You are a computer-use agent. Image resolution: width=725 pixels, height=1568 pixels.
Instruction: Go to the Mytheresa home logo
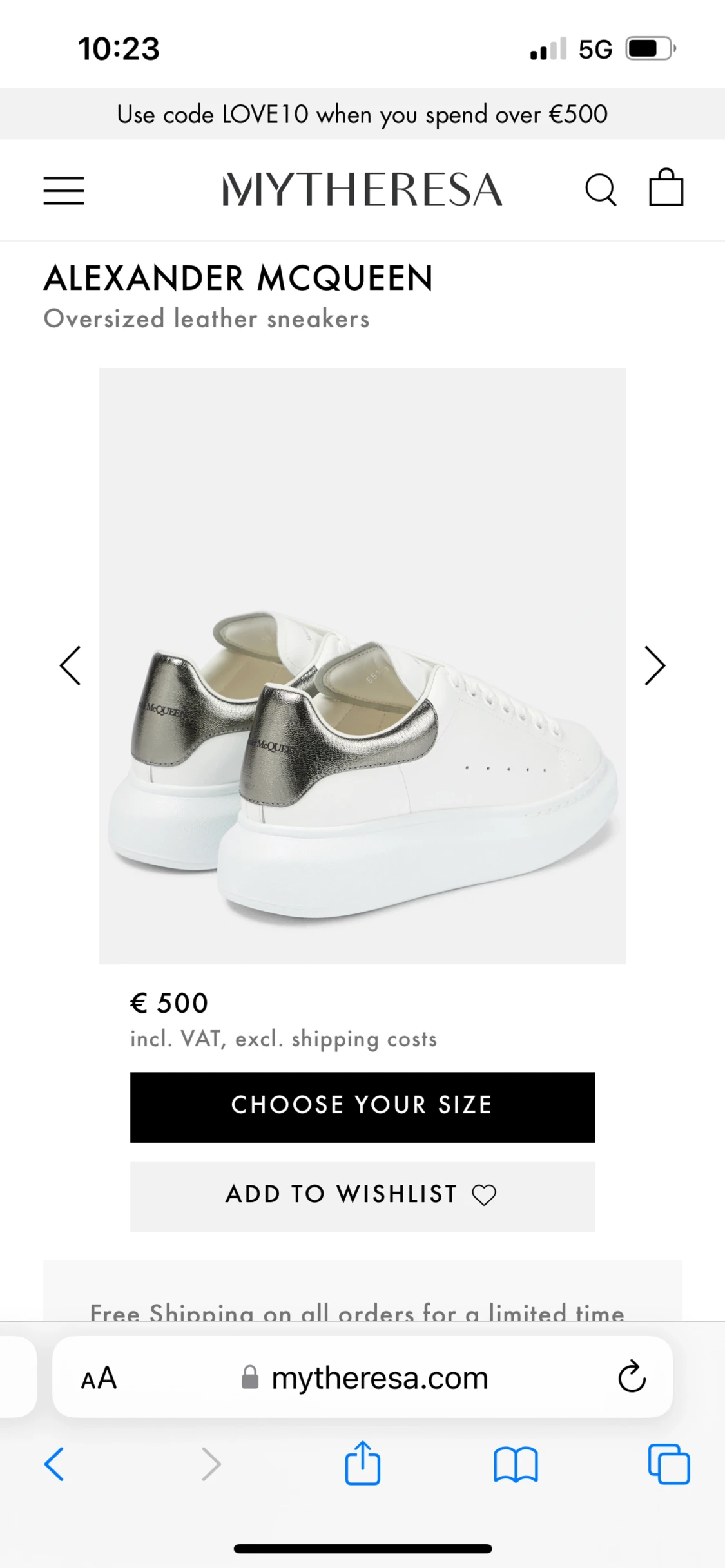pyautogui.click(x=362, y=189)
